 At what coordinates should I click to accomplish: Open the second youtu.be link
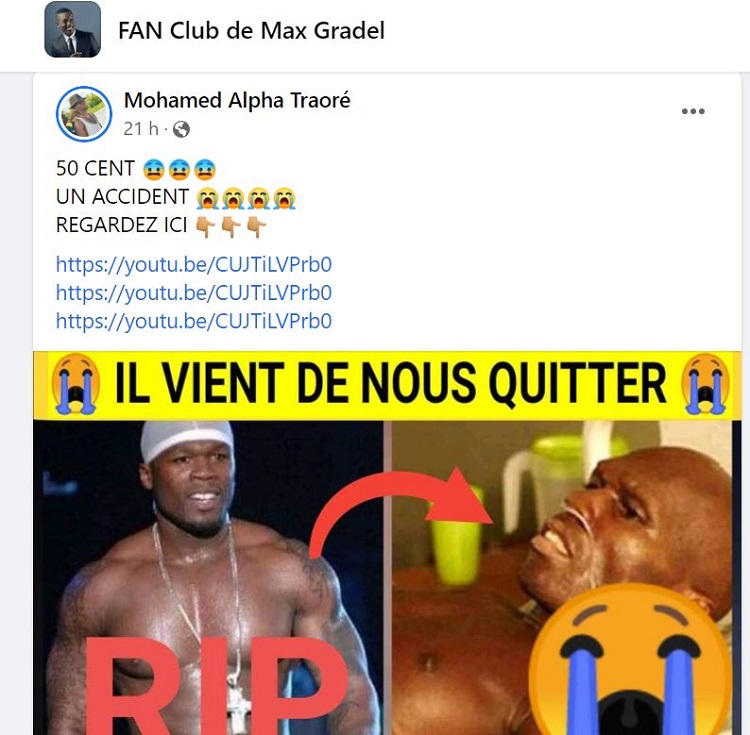[x=193, y=293]
